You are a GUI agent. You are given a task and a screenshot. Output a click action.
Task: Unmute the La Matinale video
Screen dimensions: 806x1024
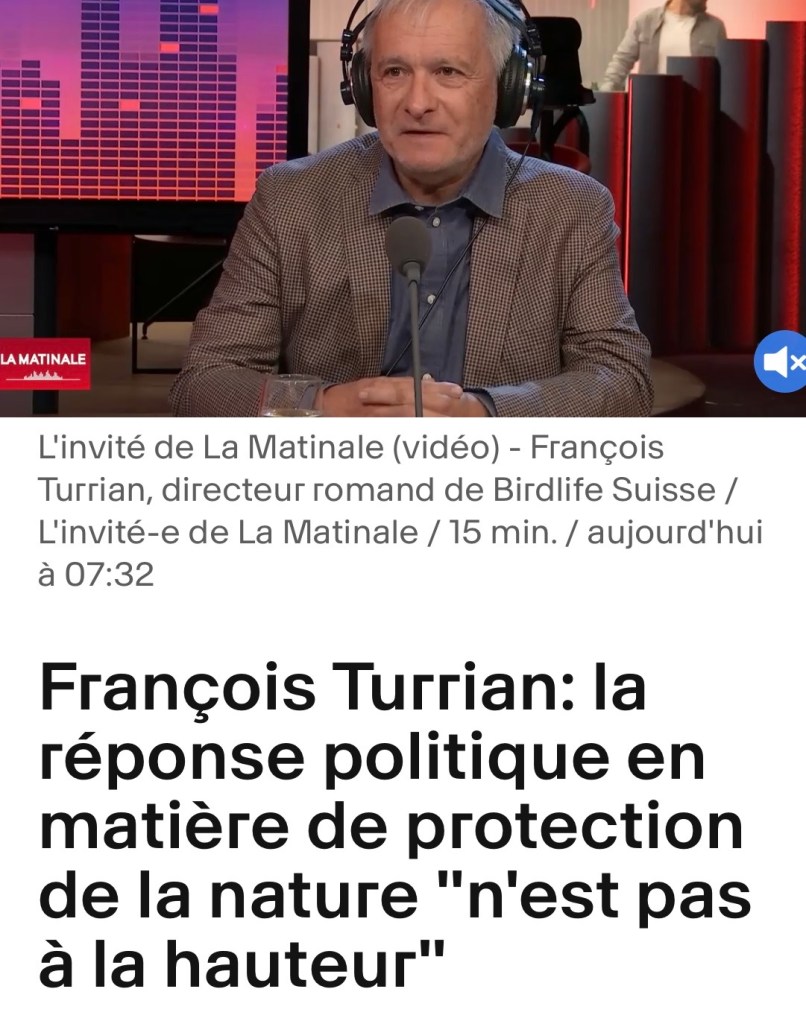[782, 362]
